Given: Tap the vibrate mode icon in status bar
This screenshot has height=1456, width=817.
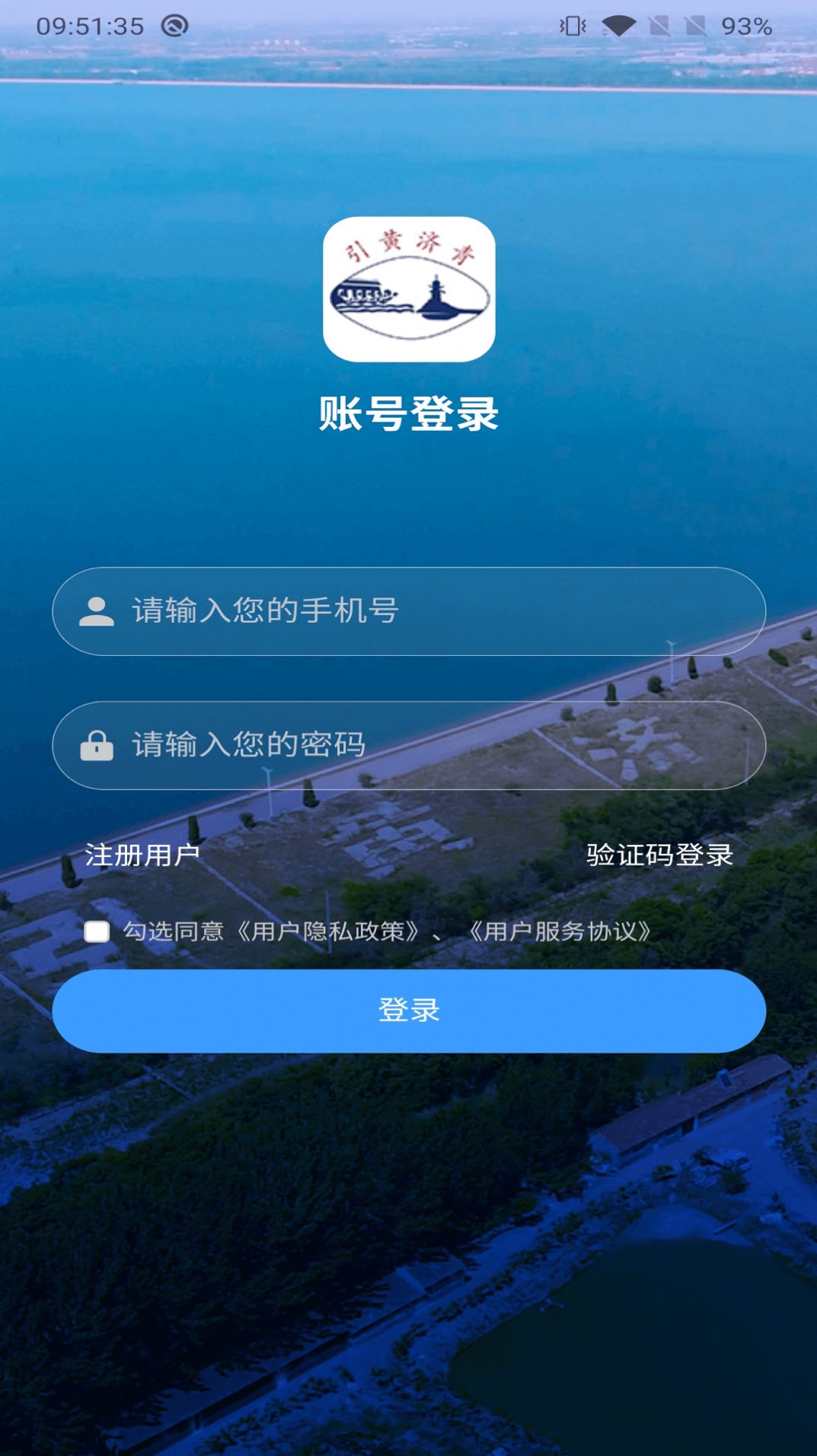Looking at the screenshot, I should tap(571, 25).
